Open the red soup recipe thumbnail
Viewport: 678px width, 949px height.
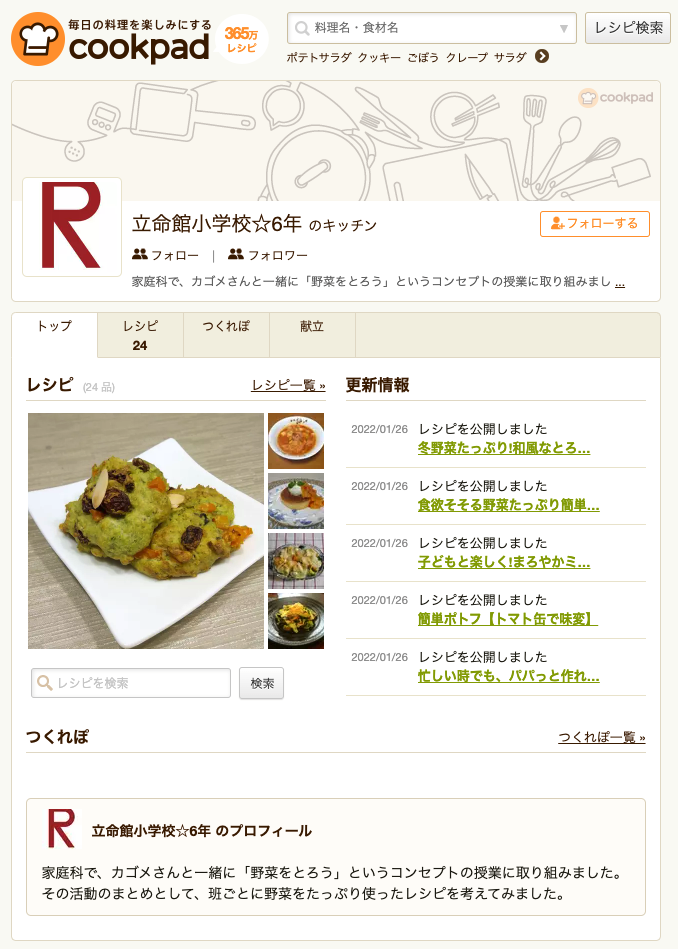point(296,441)
